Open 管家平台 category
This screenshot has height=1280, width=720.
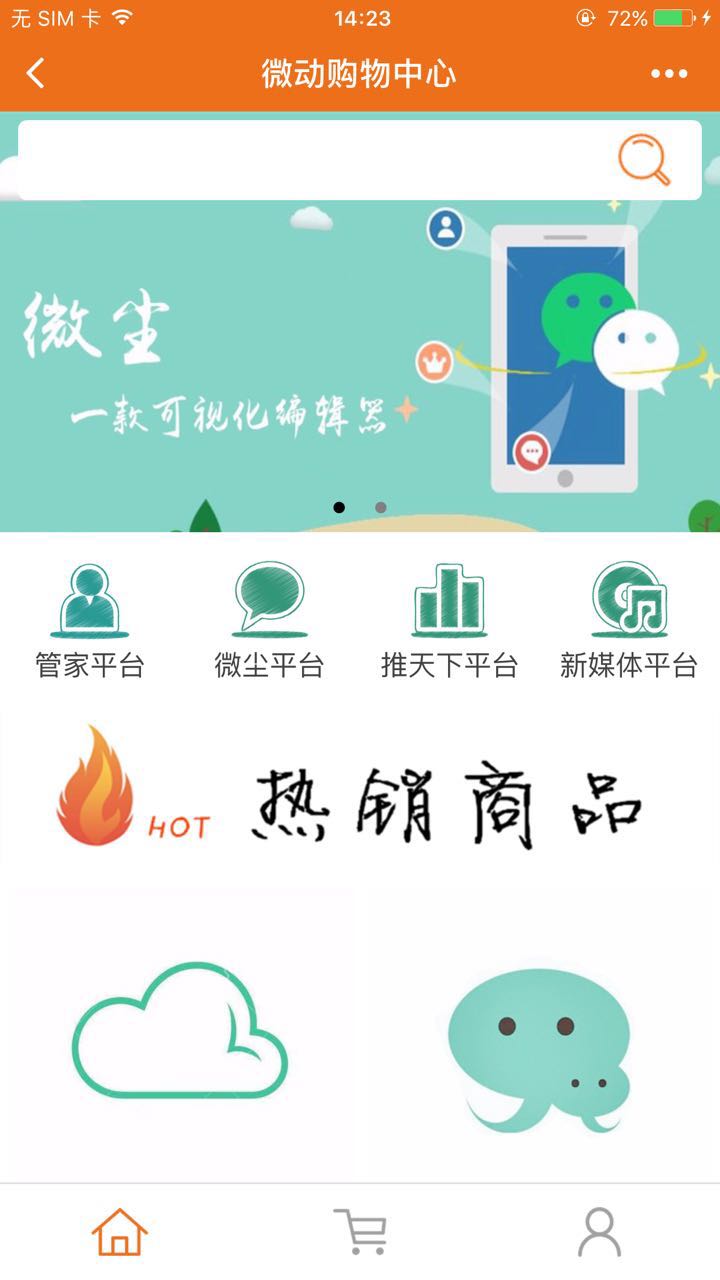tap(90, 622)
